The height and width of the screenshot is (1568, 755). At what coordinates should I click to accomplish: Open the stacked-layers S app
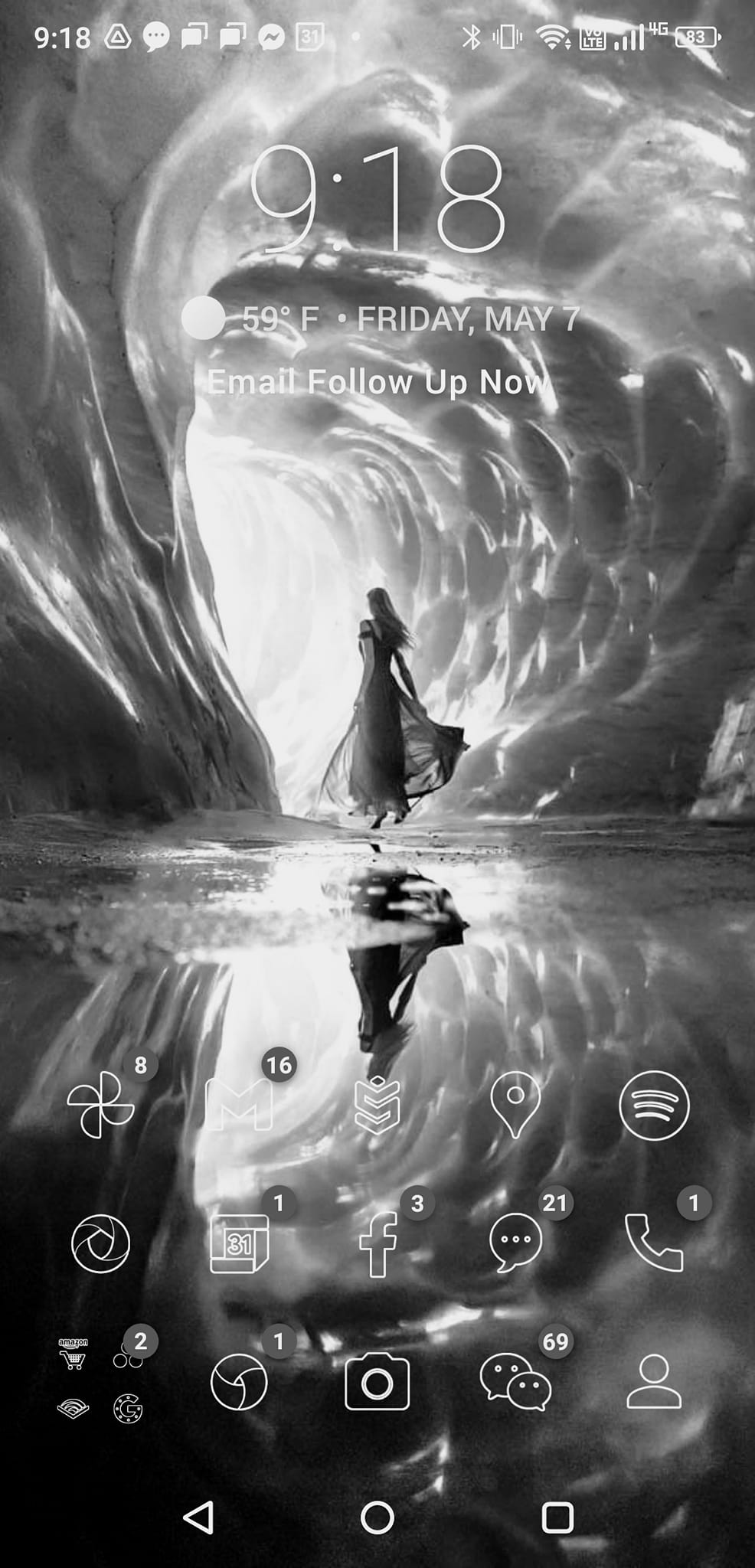pyautogui.click(x=377, y=1105)
